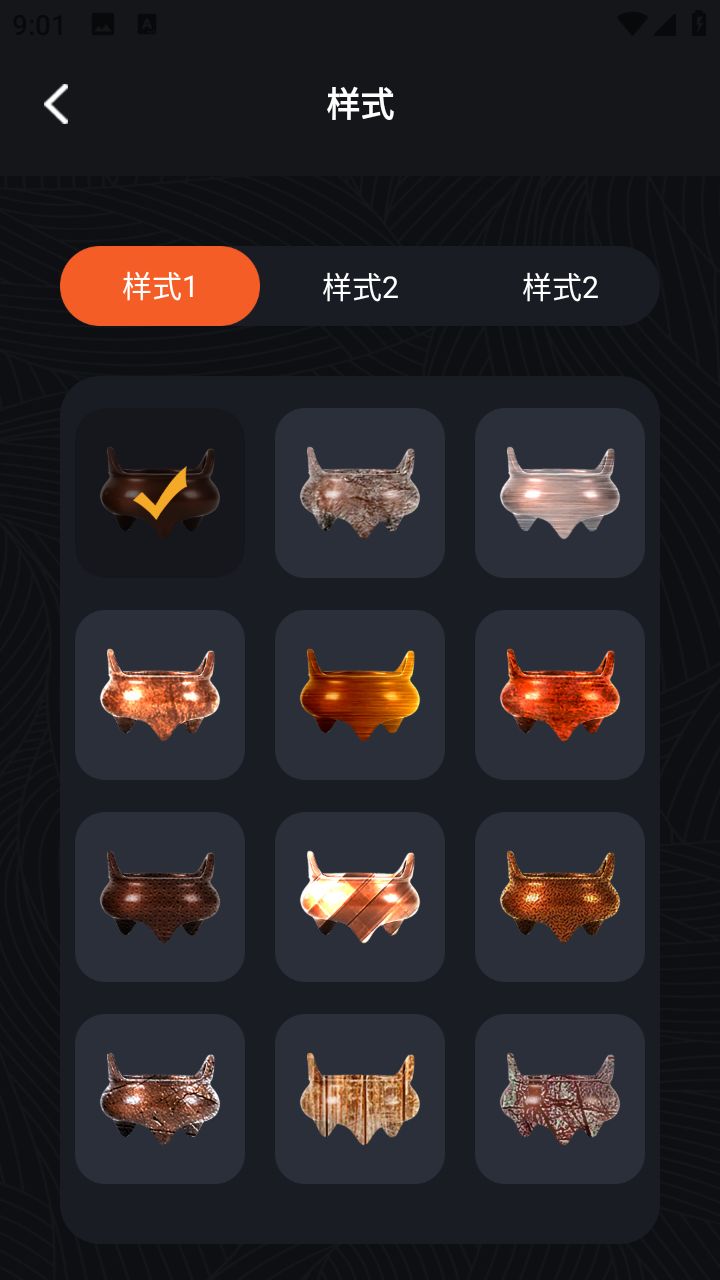The width and height of the screenshot is (720, 1280).
Task: Switch to the middle 样式2 tab
Action: point(360,287)
